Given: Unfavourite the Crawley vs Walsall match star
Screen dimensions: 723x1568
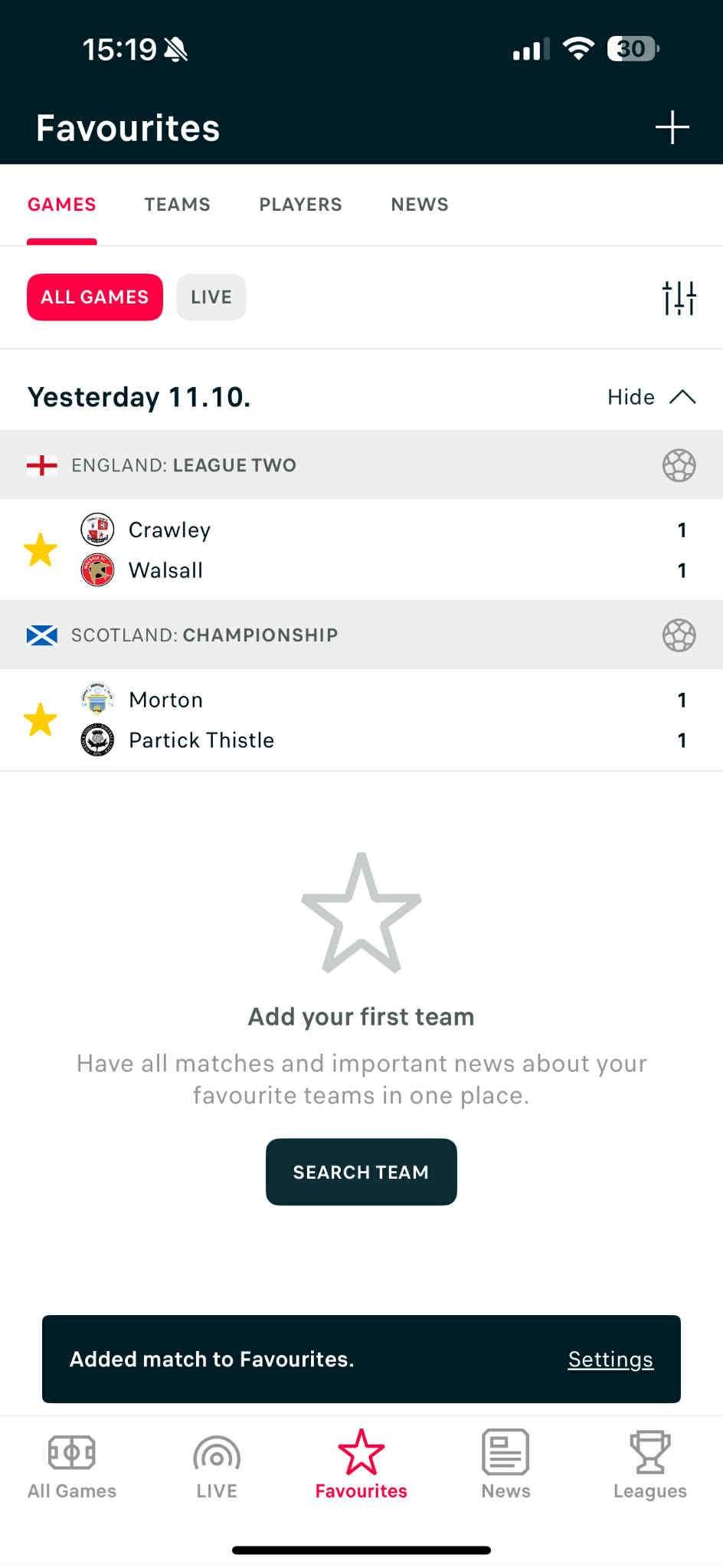Looking at the screenshot, I should 41,550.
